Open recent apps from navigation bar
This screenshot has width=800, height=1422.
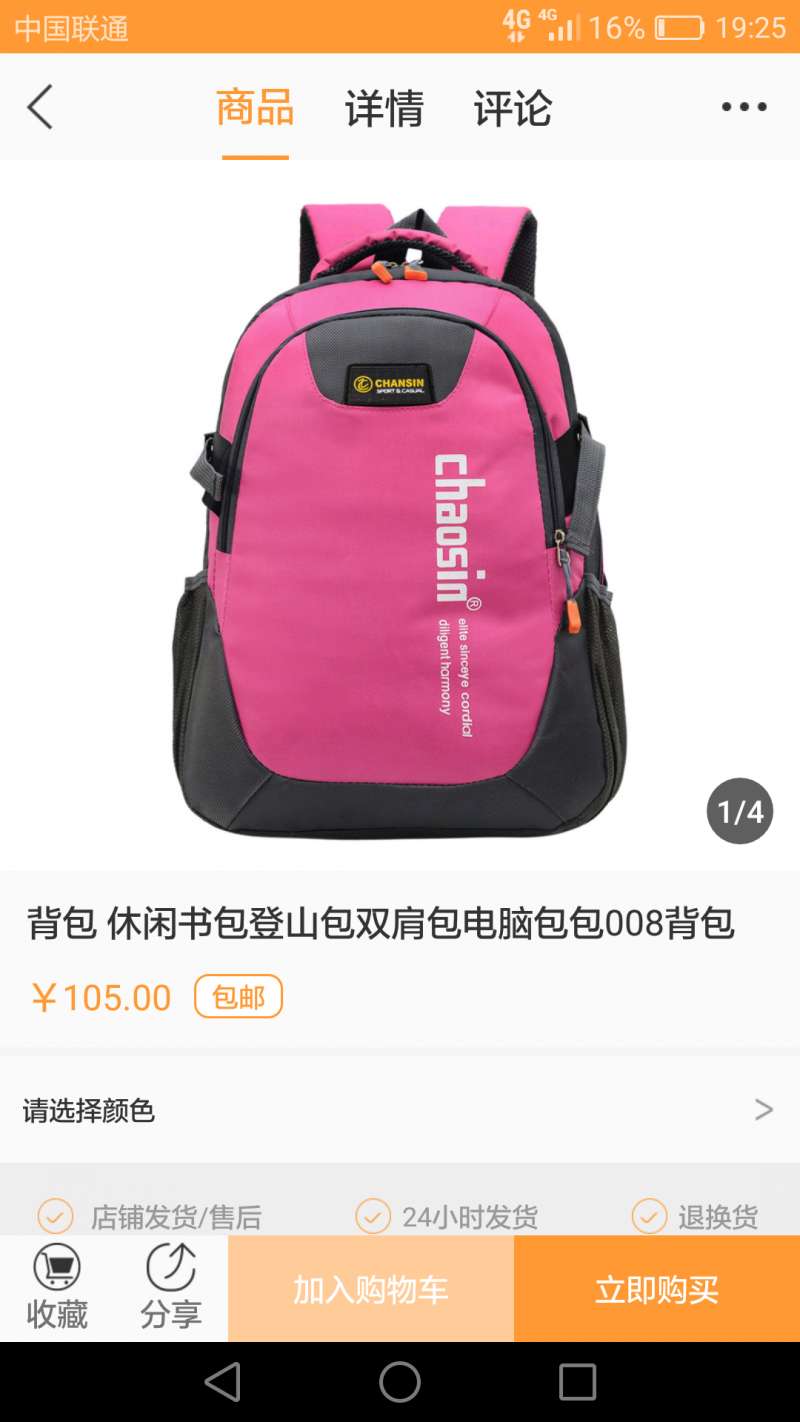click(577, 1382)
